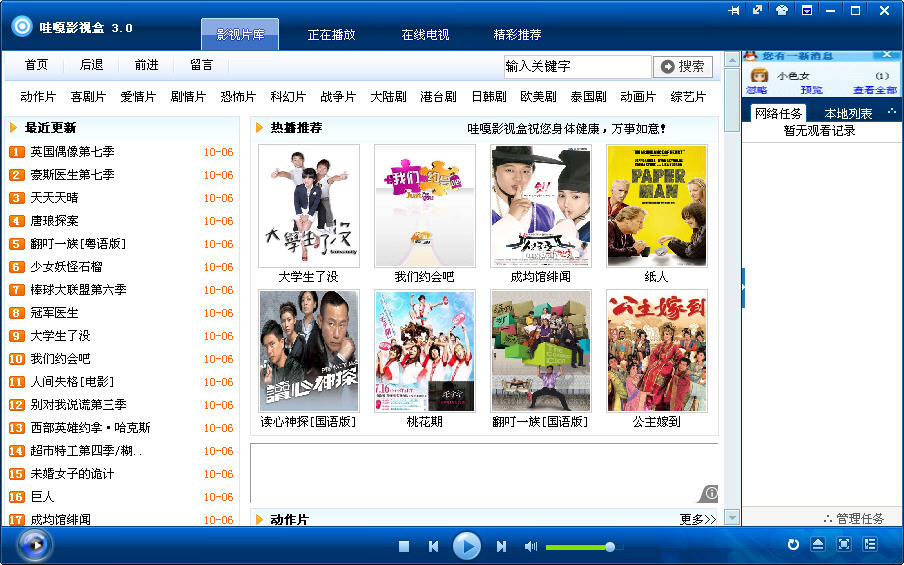Open the 公主嫁到 poster tile
This screenshot has width=904, height=565.
[656, 351]
